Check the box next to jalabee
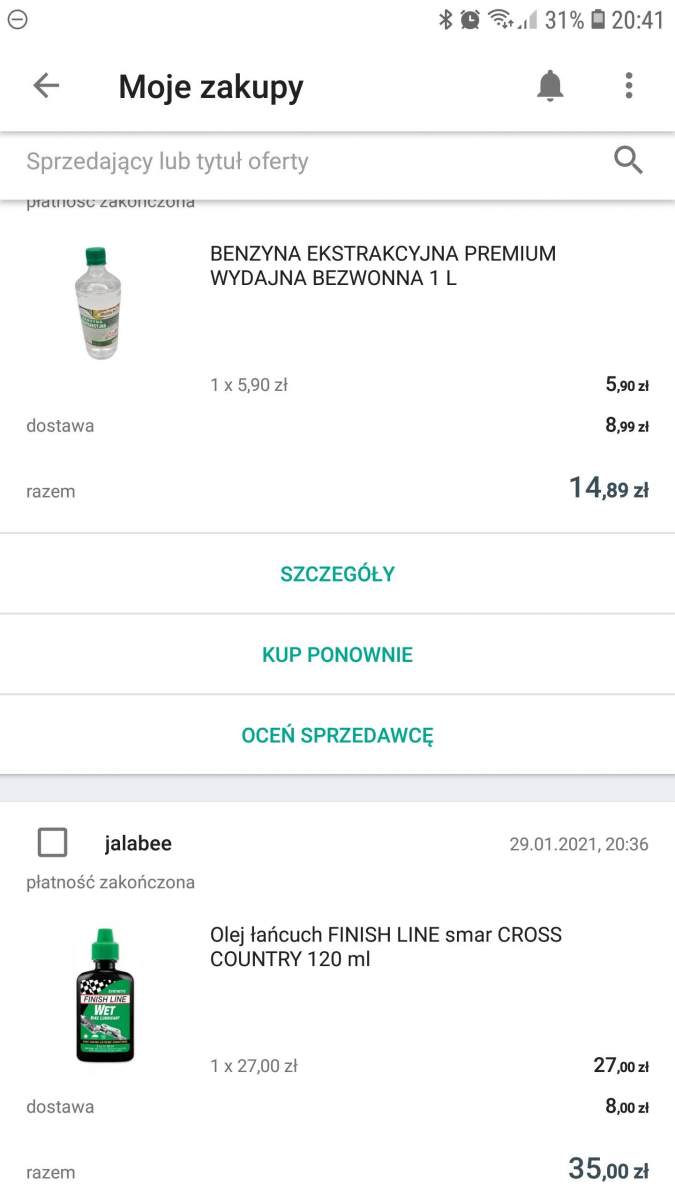This screenshot has height=1200, width=675. 52,843
